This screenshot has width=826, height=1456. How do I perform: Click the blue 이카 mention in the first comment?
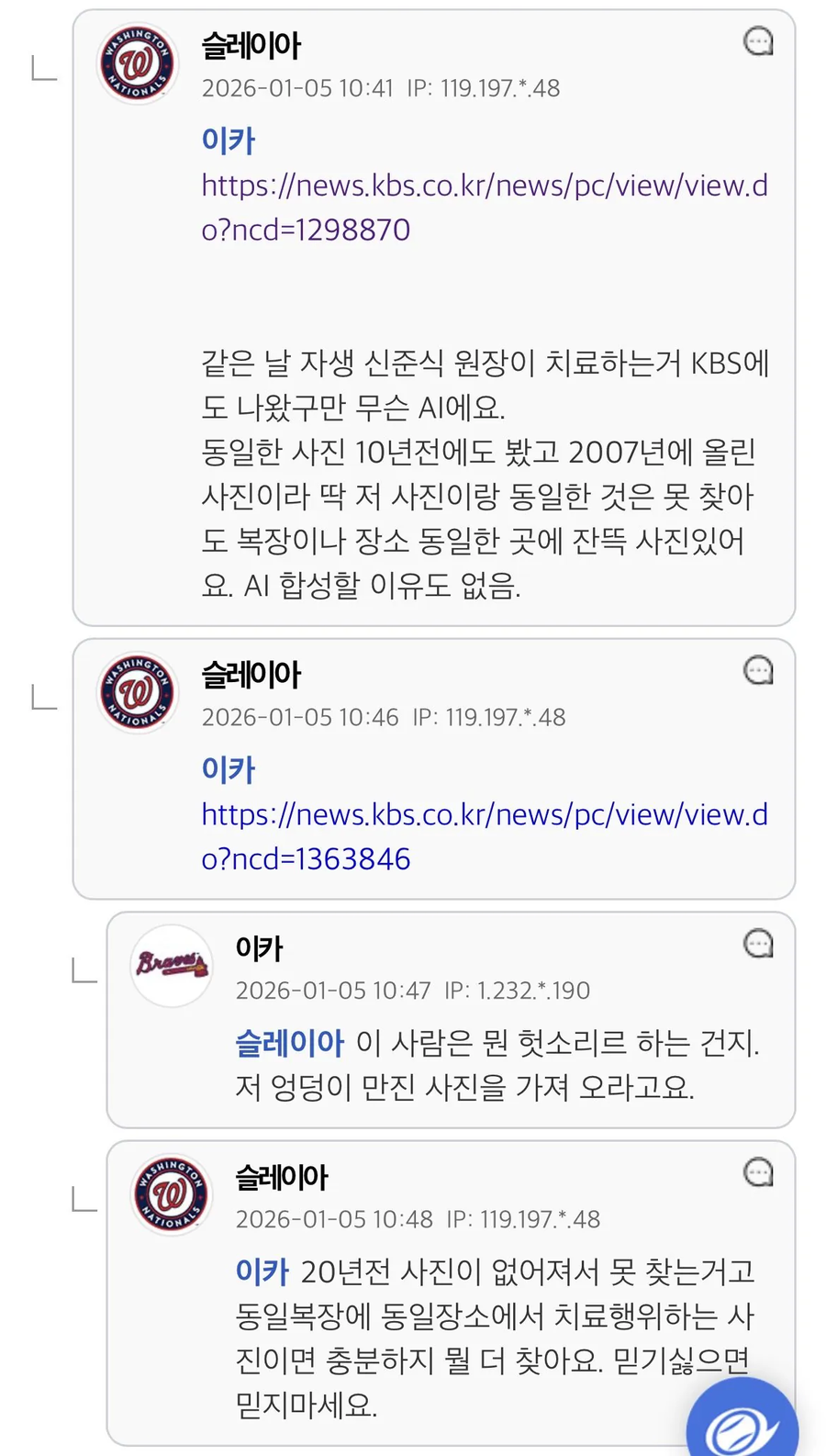pos(229,140)
